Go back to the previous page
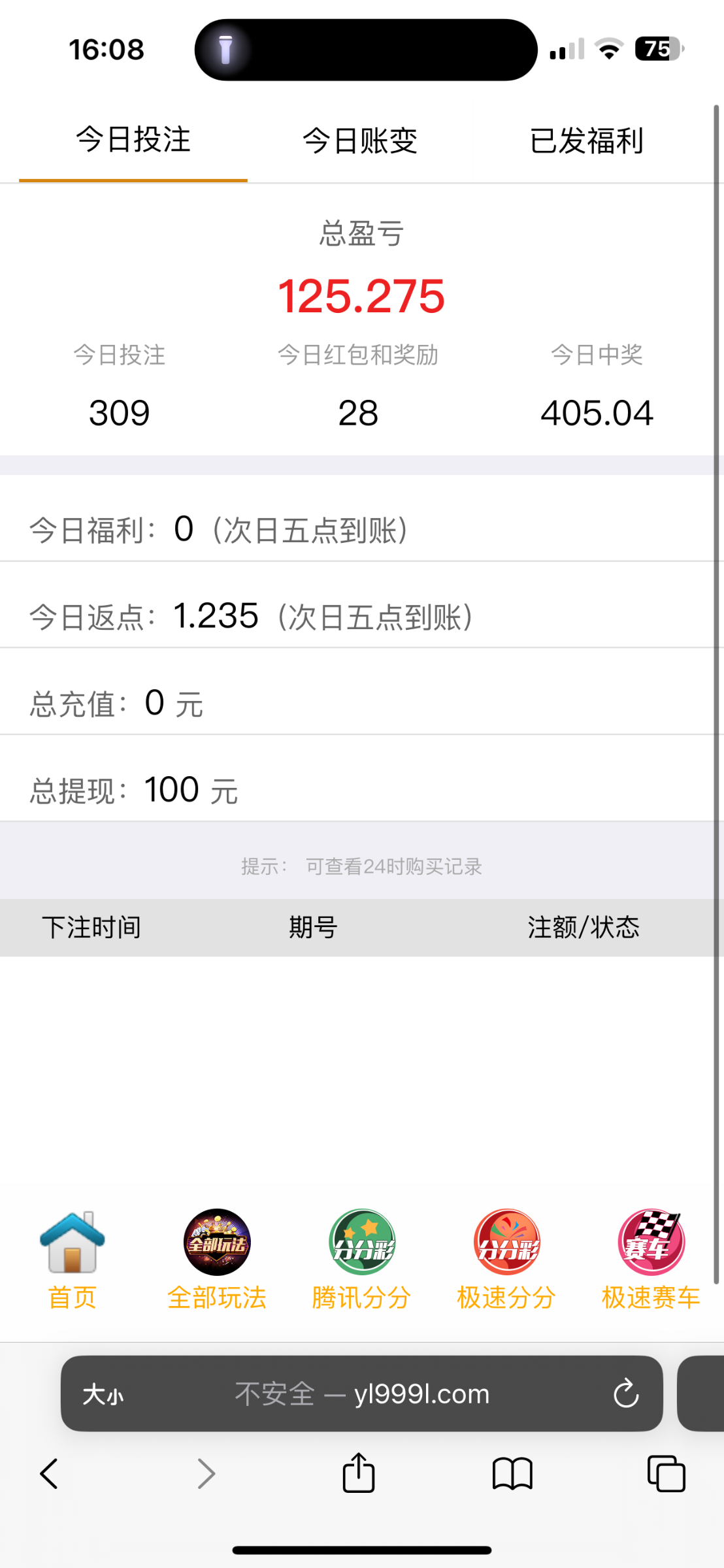This screenshot has width=724, height=1568. click(49, 1474)
